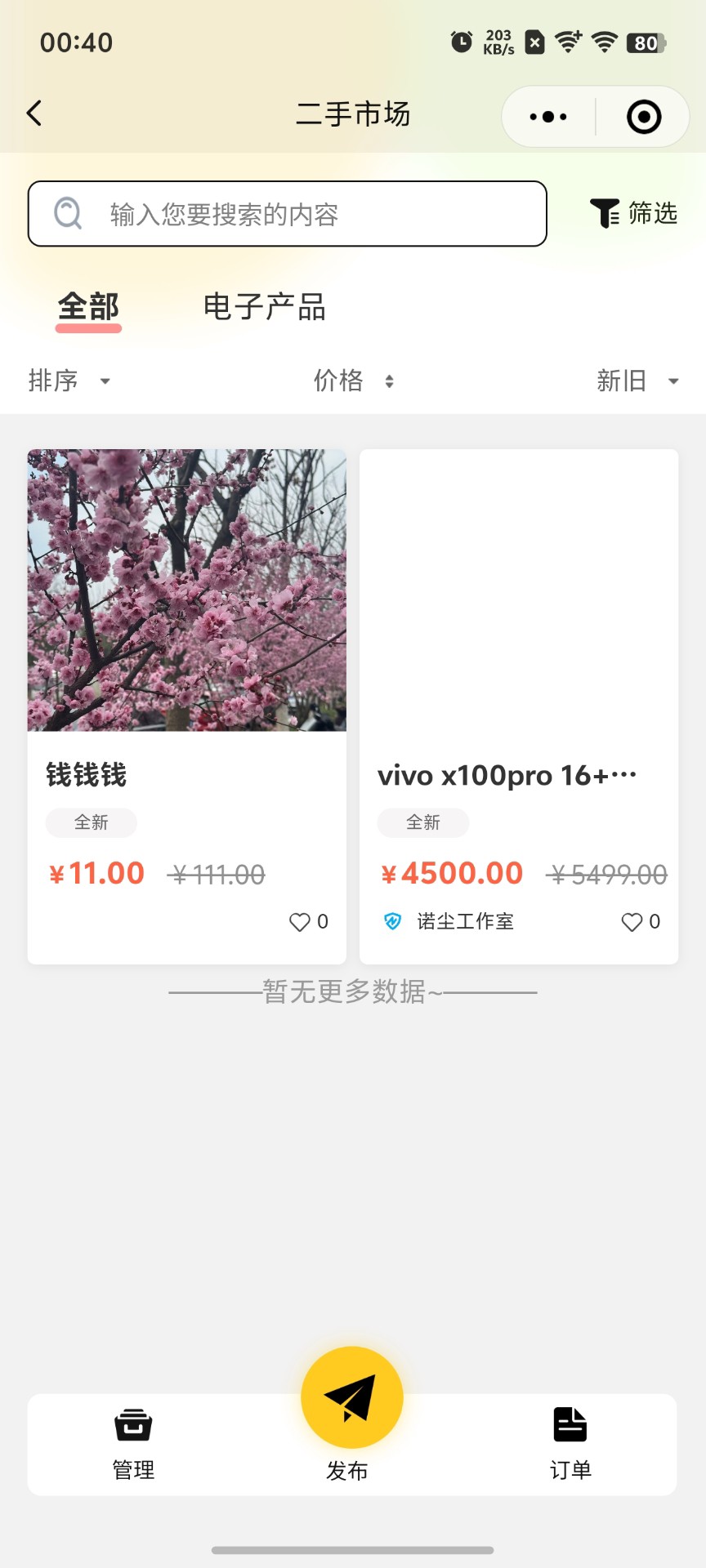Open the 管理 section
The width and height of the screenshot is (706, 1568).
(133, 1444)
